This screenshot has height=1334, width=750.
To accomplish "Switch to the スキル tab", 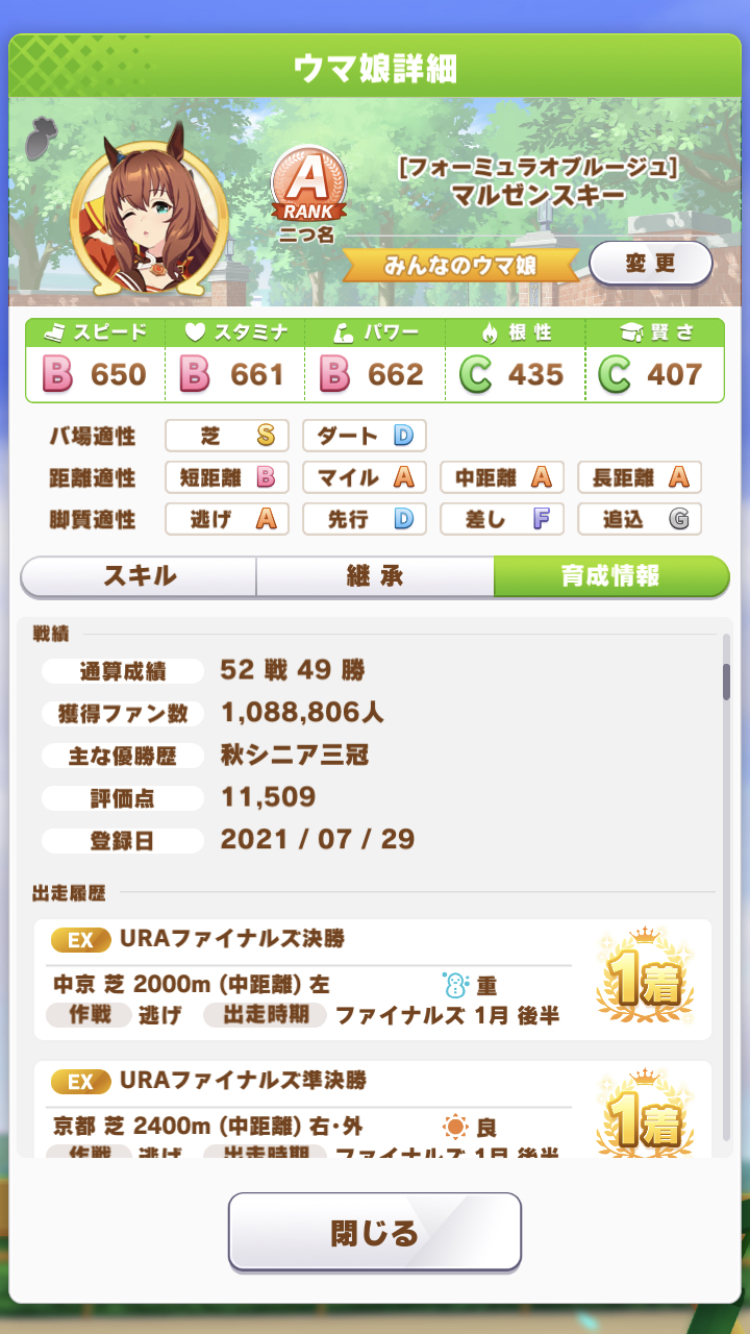I will pyautogui.click(x=139, y=576).
